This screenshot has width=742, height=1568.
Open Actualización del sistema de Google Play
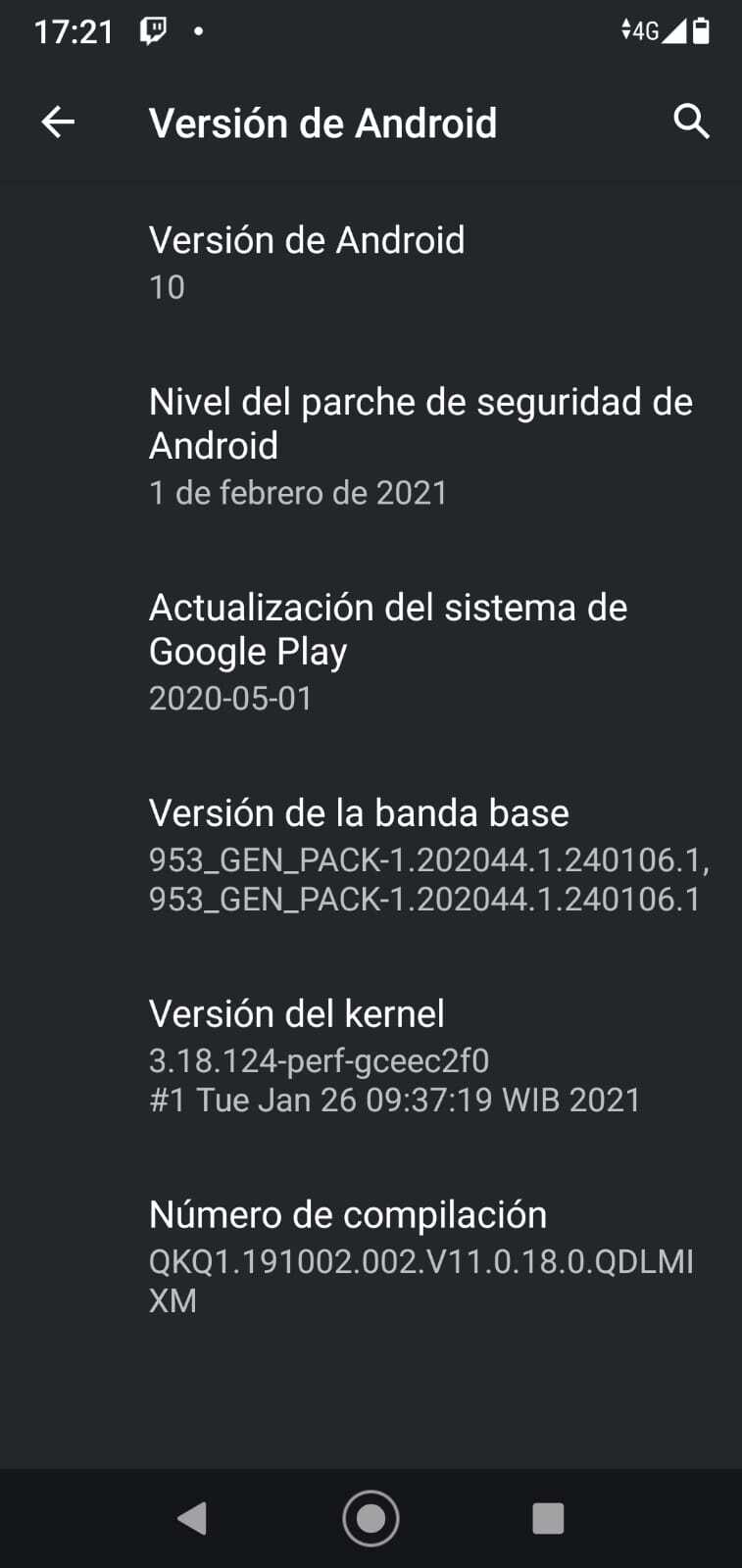pyautogui.click(x=371, y=652)
